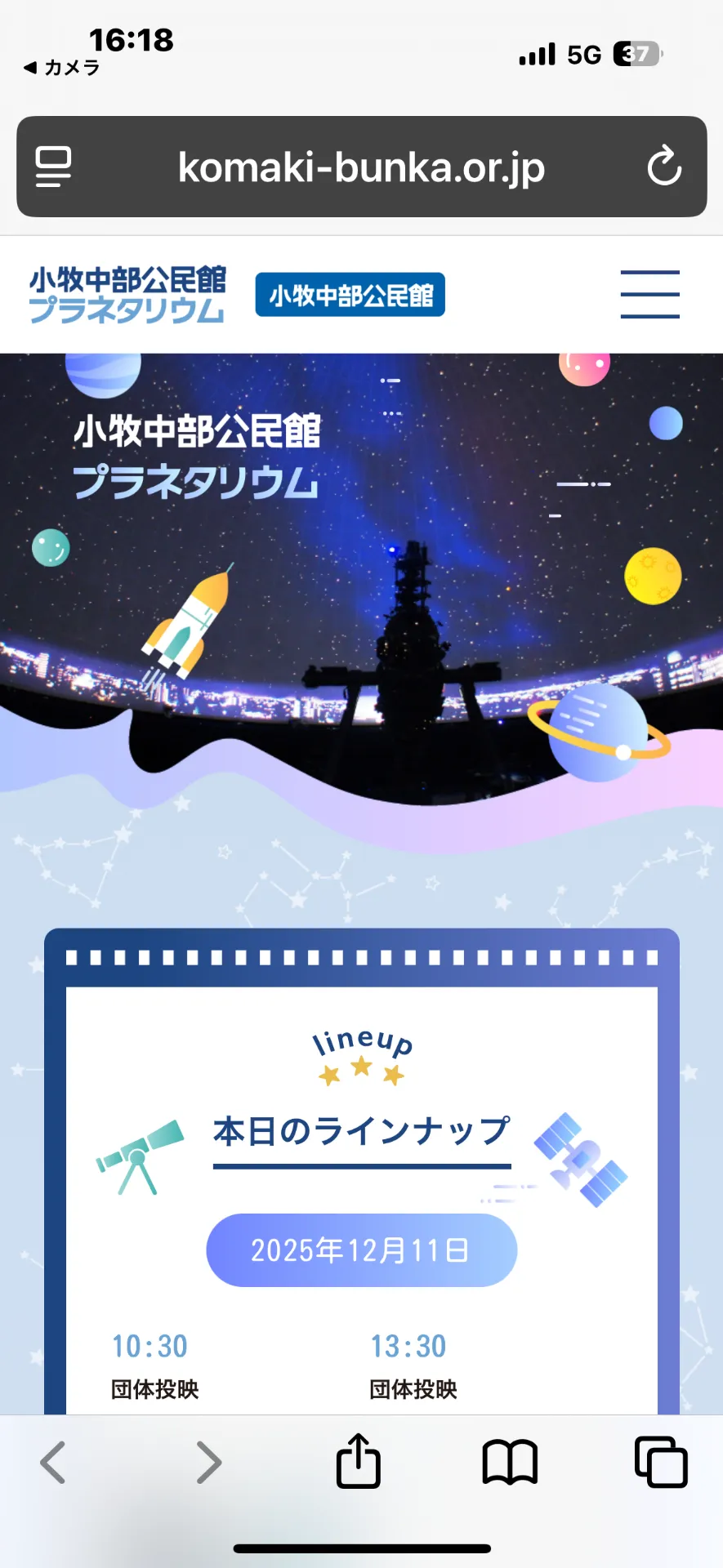Open the page format options icon

[54, 167]
